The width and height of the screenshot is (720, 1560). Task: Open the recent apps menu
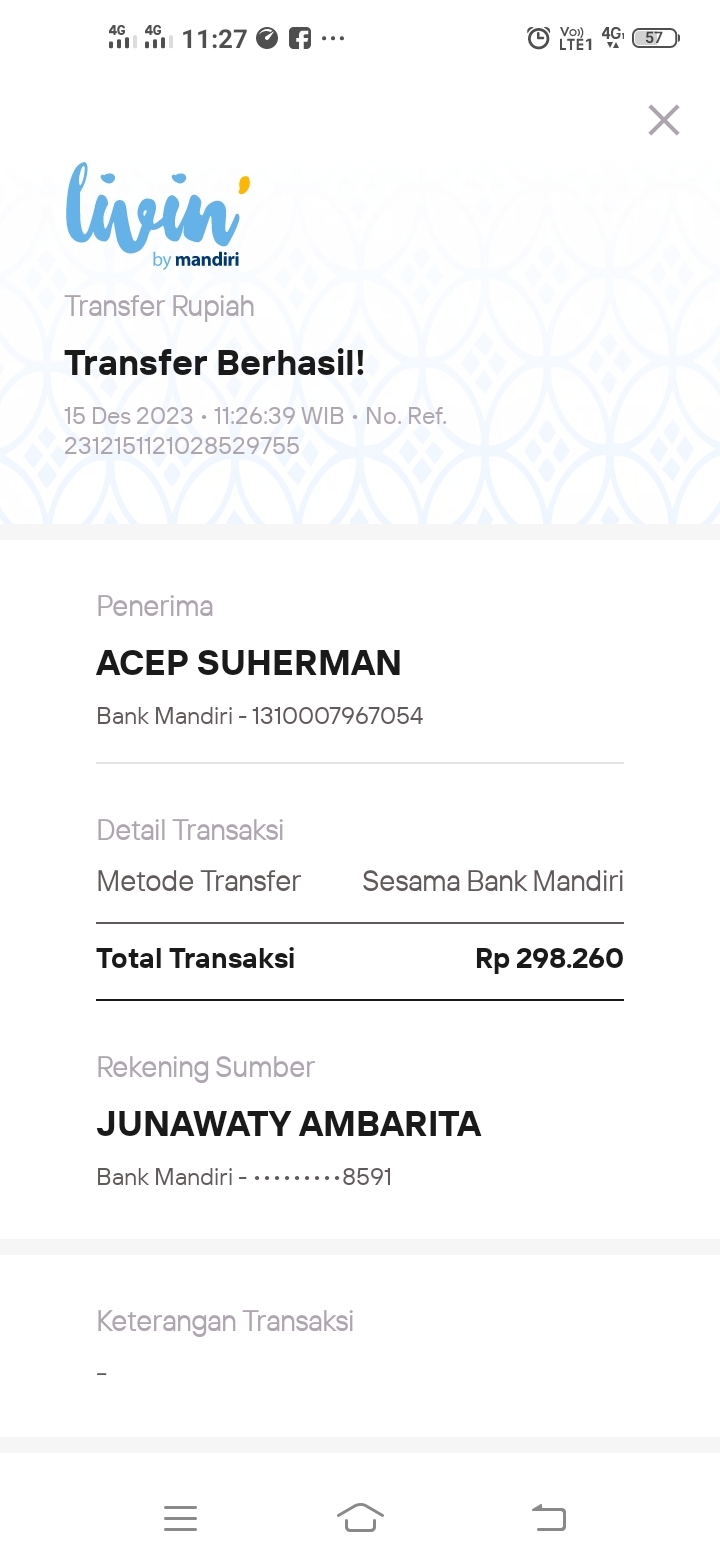click(180, 1518)
